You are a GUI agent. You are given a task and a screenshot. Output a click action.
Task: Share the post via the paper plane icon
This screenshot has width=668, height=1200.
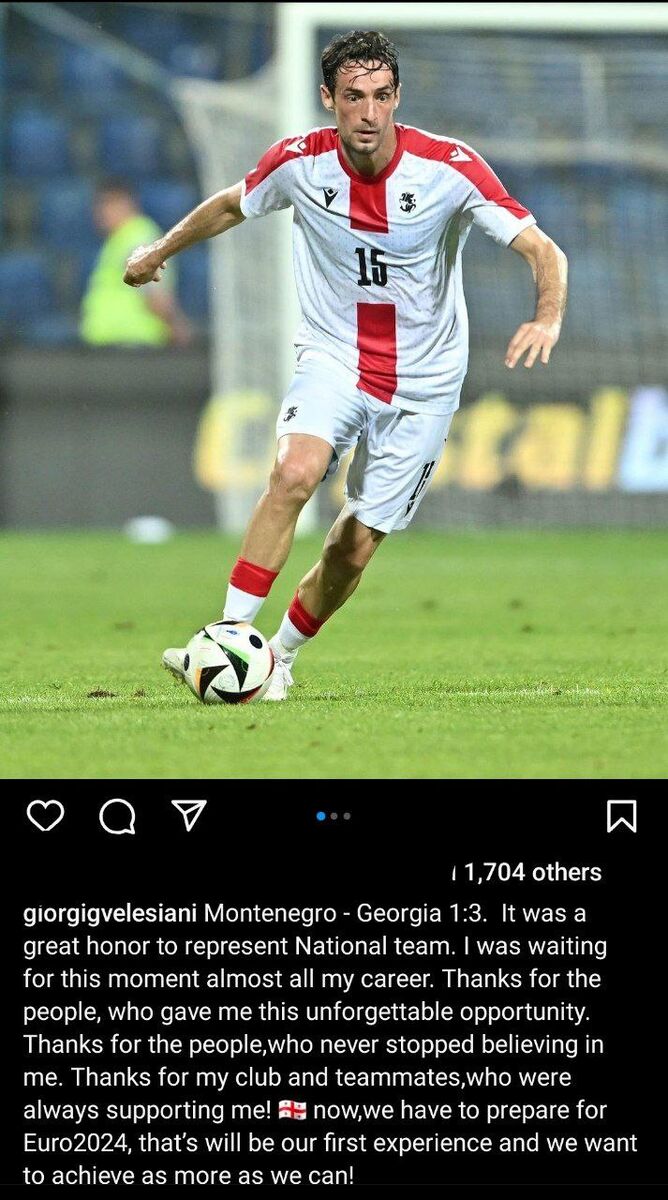coord(189,815)
